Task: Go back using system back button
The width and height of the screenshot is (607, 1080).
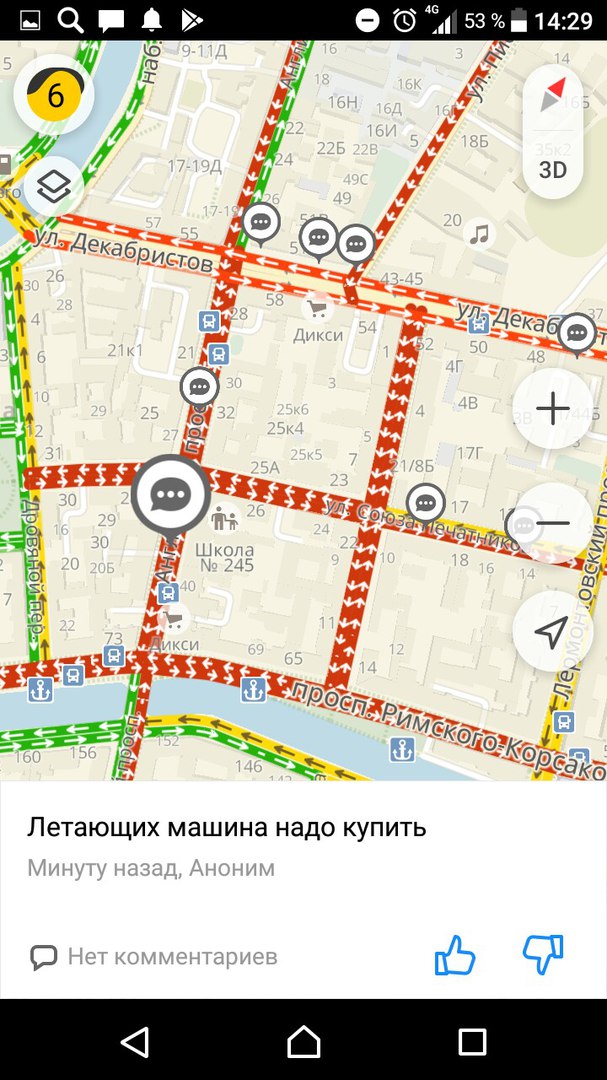Action: tap(135, 1042)
